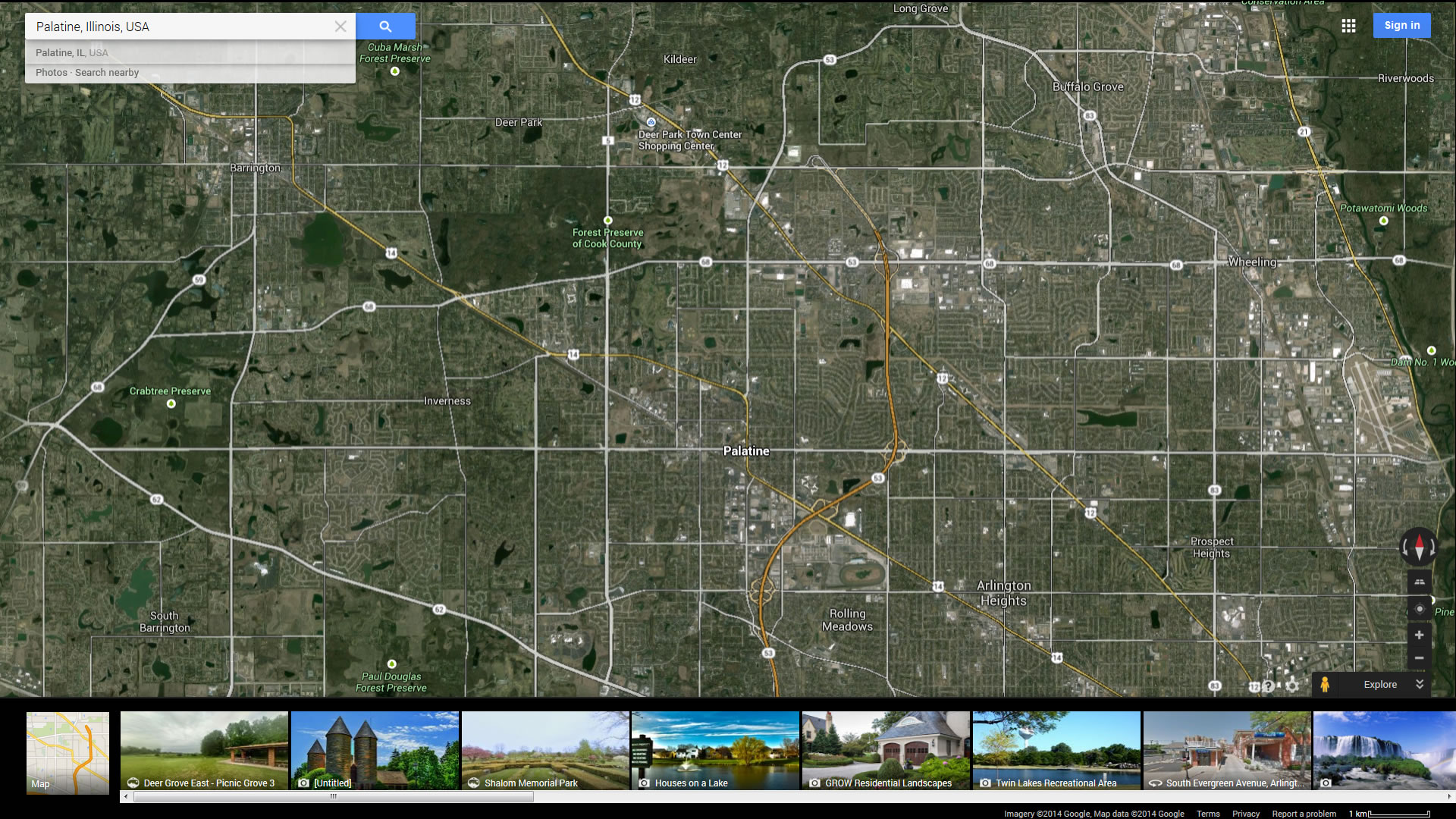This screenshot has width=1456, height=819.
Task: Show my location on the map
Action: click(x=1420, y=608)
